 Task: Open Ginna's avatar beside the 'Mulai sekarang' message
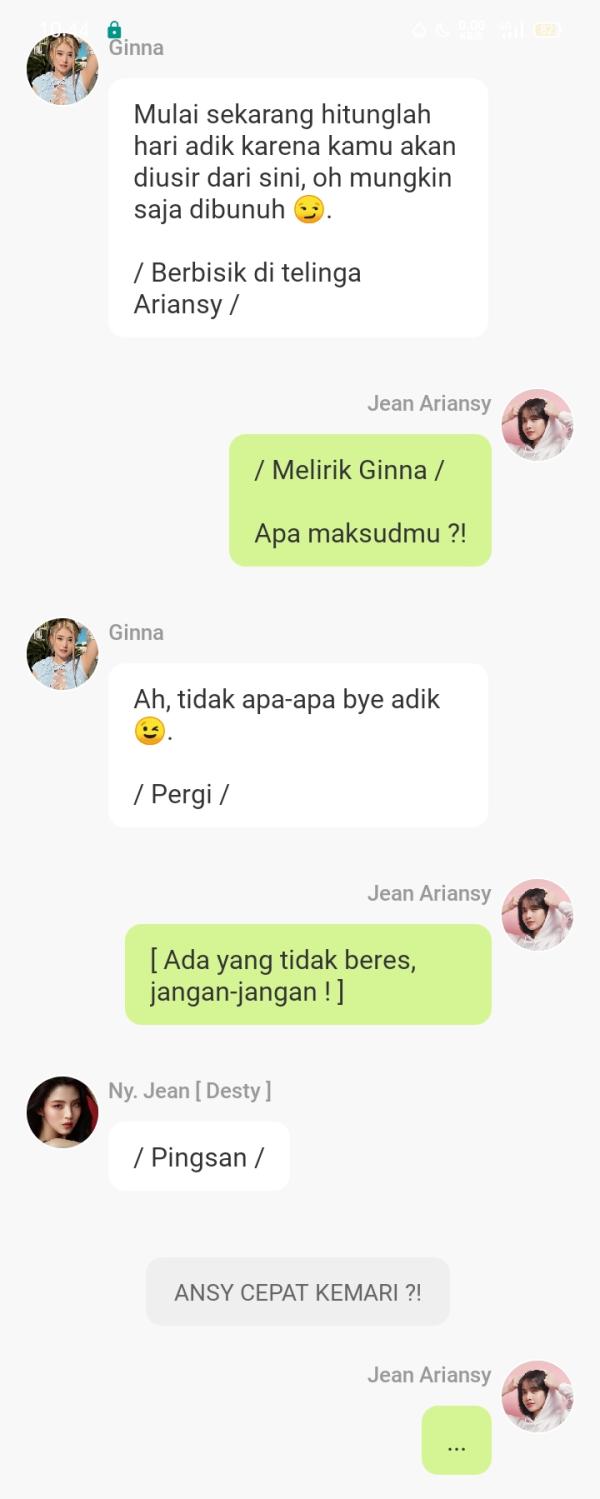click(x=62, y=69)
